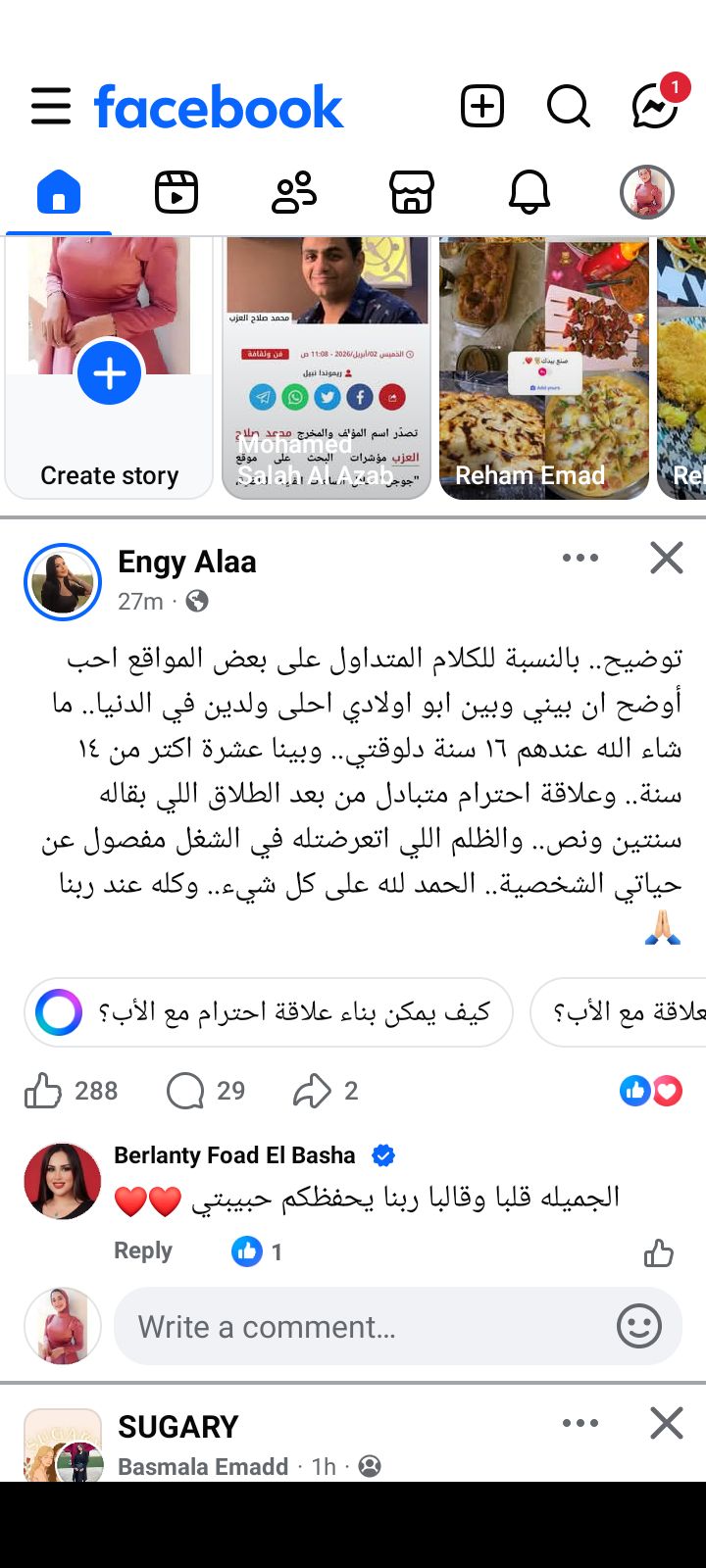The width and height of the screenshot is (706, 1568).
Task: Open Facebook search
Action: [569, 106]
